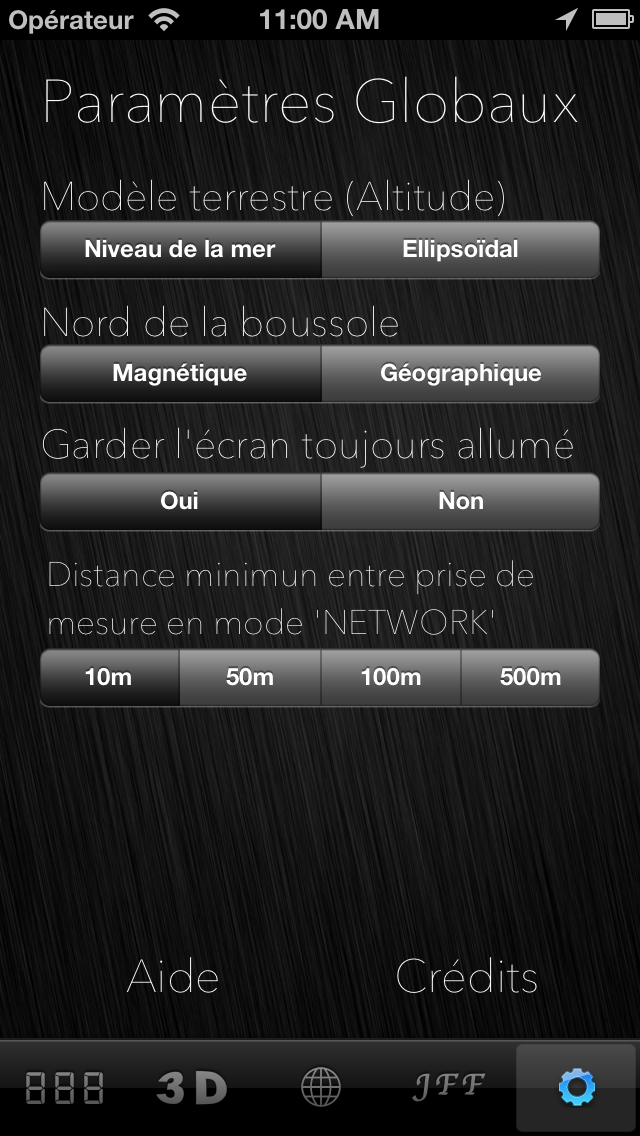Open the Crédits page
Screen dimensions: 640x1136
pos(467,977)
